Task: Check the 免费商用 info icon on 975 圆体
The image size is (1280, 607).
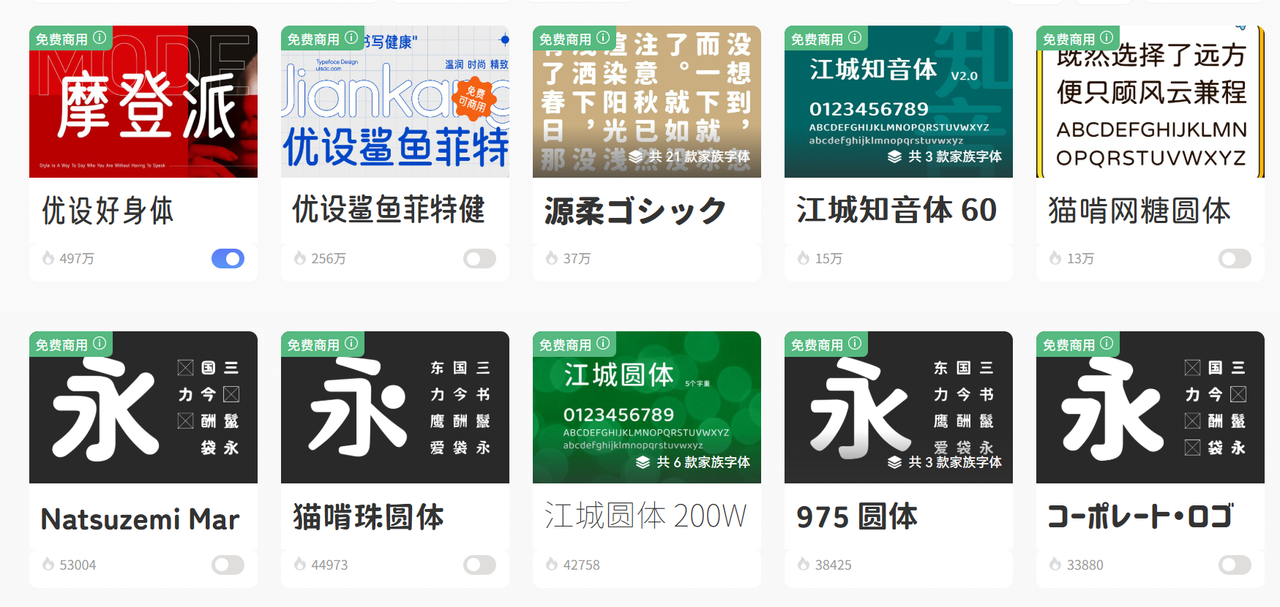Action: coord(855,344)
